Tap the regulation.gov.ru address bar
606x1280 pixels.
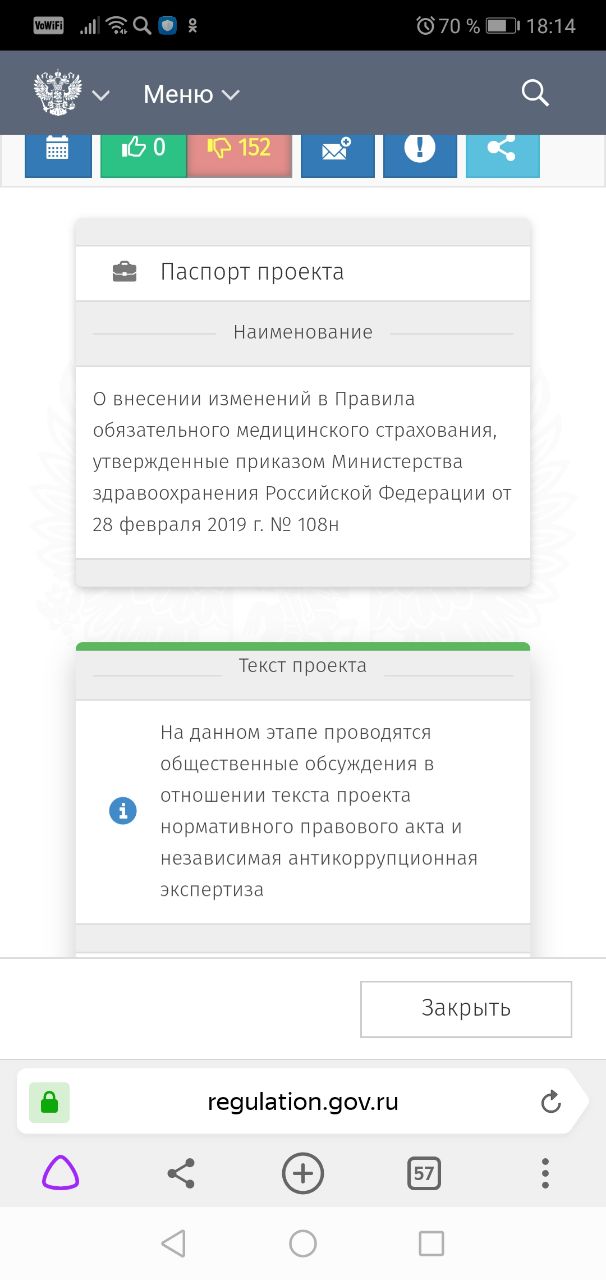(x=303, y=1102)
